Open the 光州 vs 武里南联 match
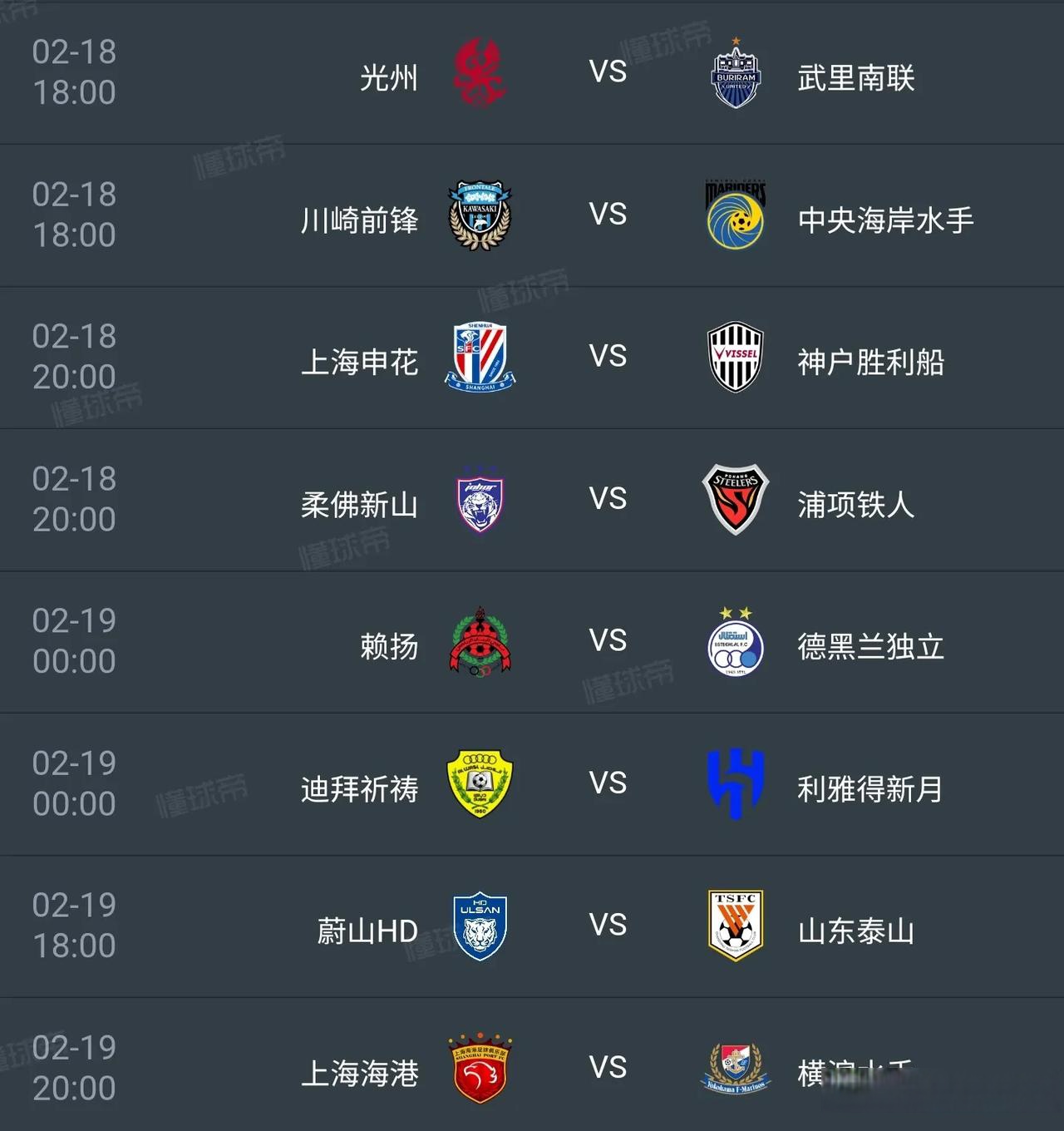Viewport: 1064px width, 1131px height. pos(608,73)
